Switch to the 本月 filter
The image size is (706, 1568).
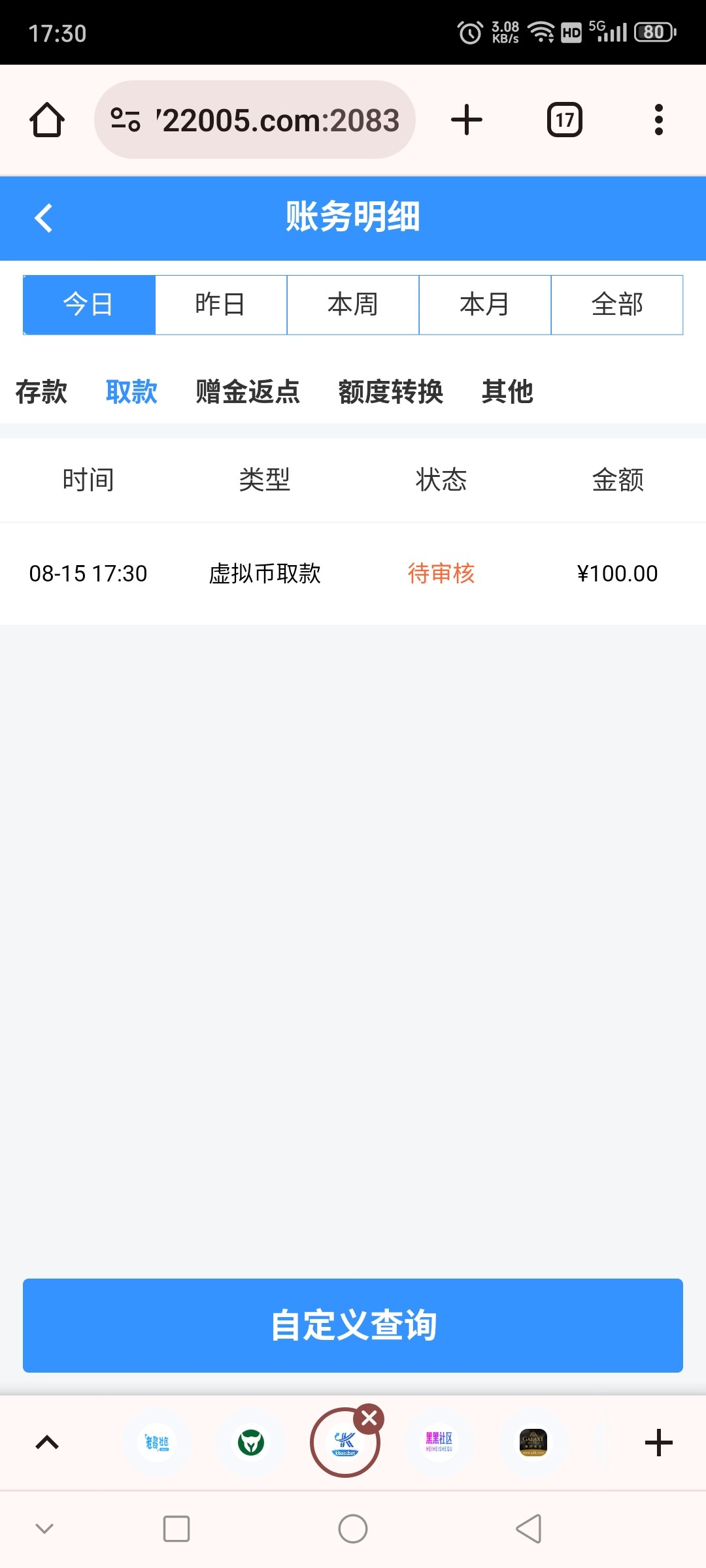coord(485,304)
